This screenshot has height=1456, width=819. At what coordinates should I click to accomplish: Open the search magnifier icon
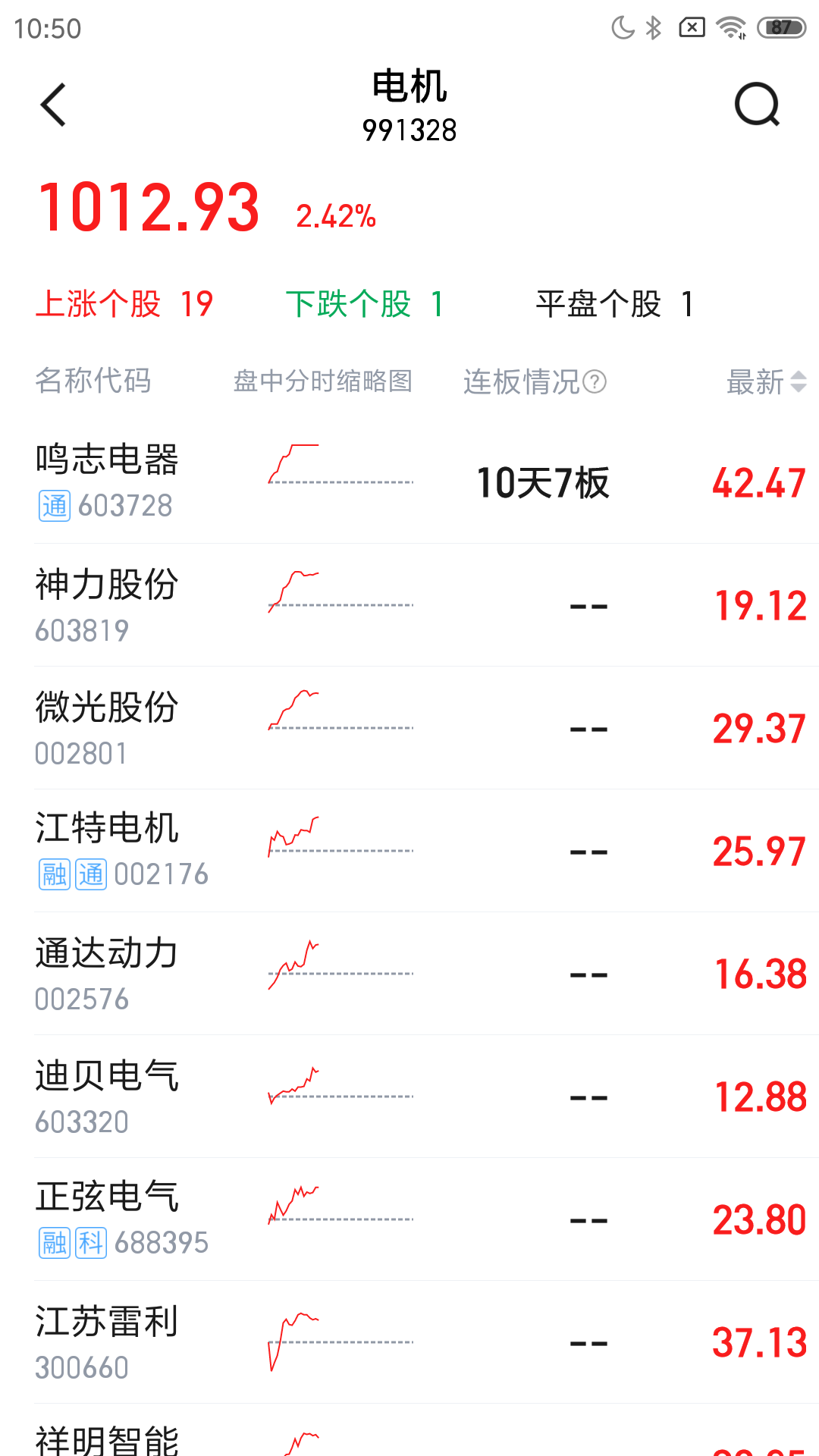(757, 105)
